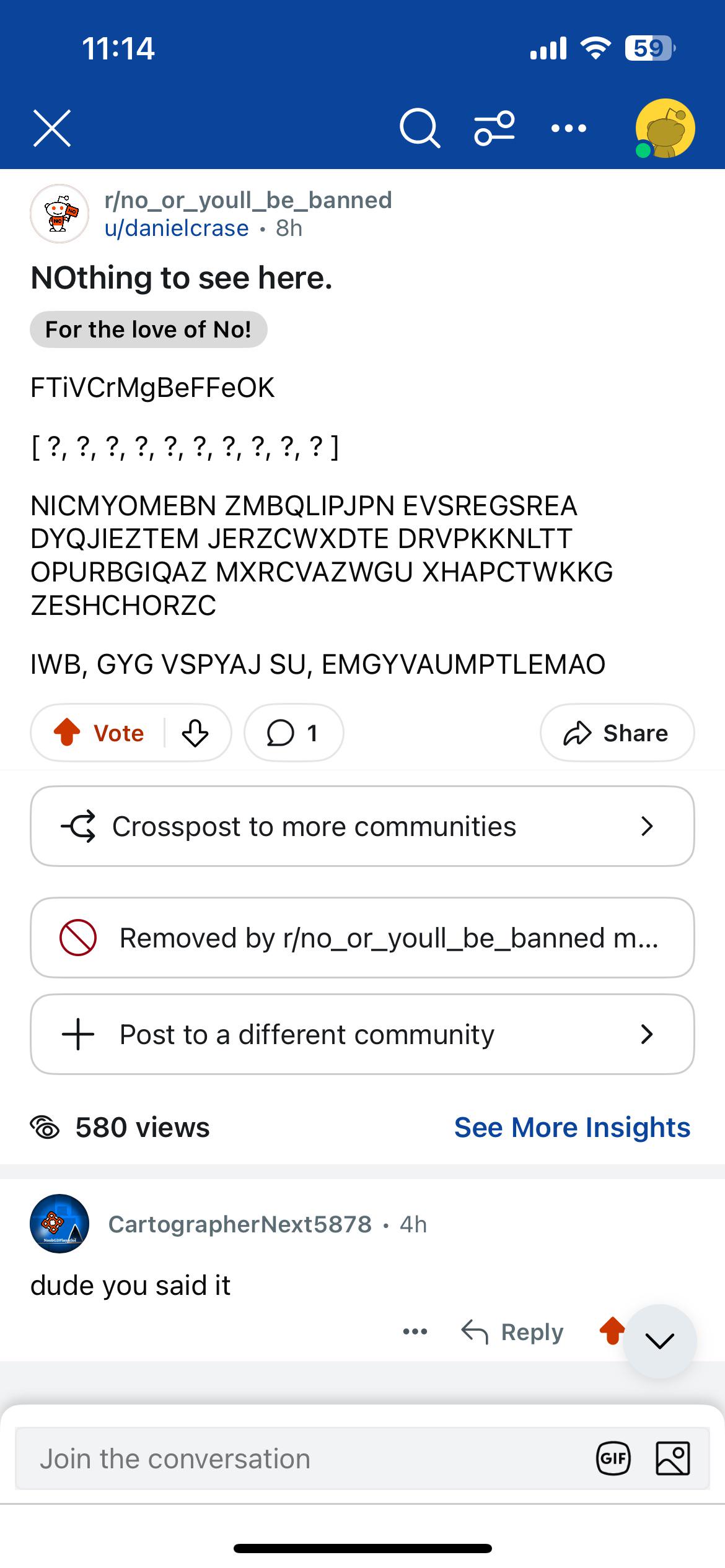Image resolution: width=725 pixels, height=1568 pixels.
Task: Reply to CartographerNext5878's comment
Action: click(x=512, y=1331)
